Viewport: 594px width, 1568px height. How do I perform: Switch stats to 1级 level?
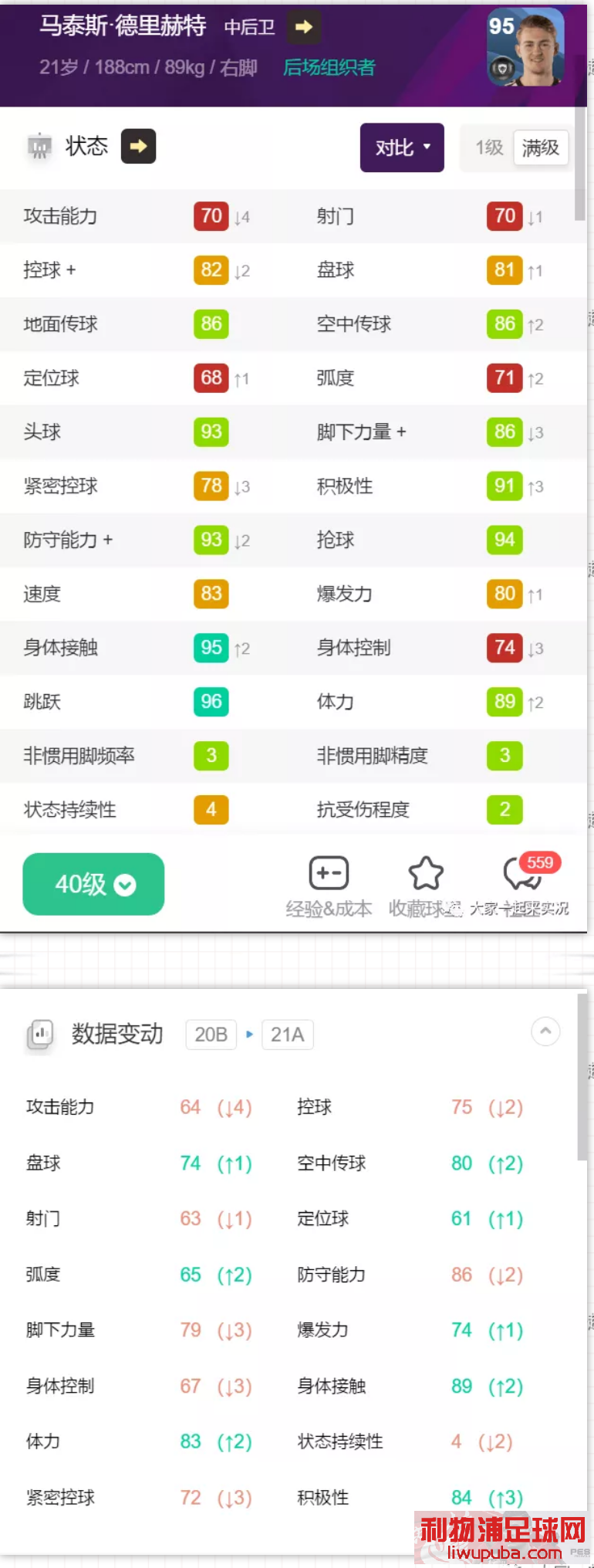coord(488,147)
